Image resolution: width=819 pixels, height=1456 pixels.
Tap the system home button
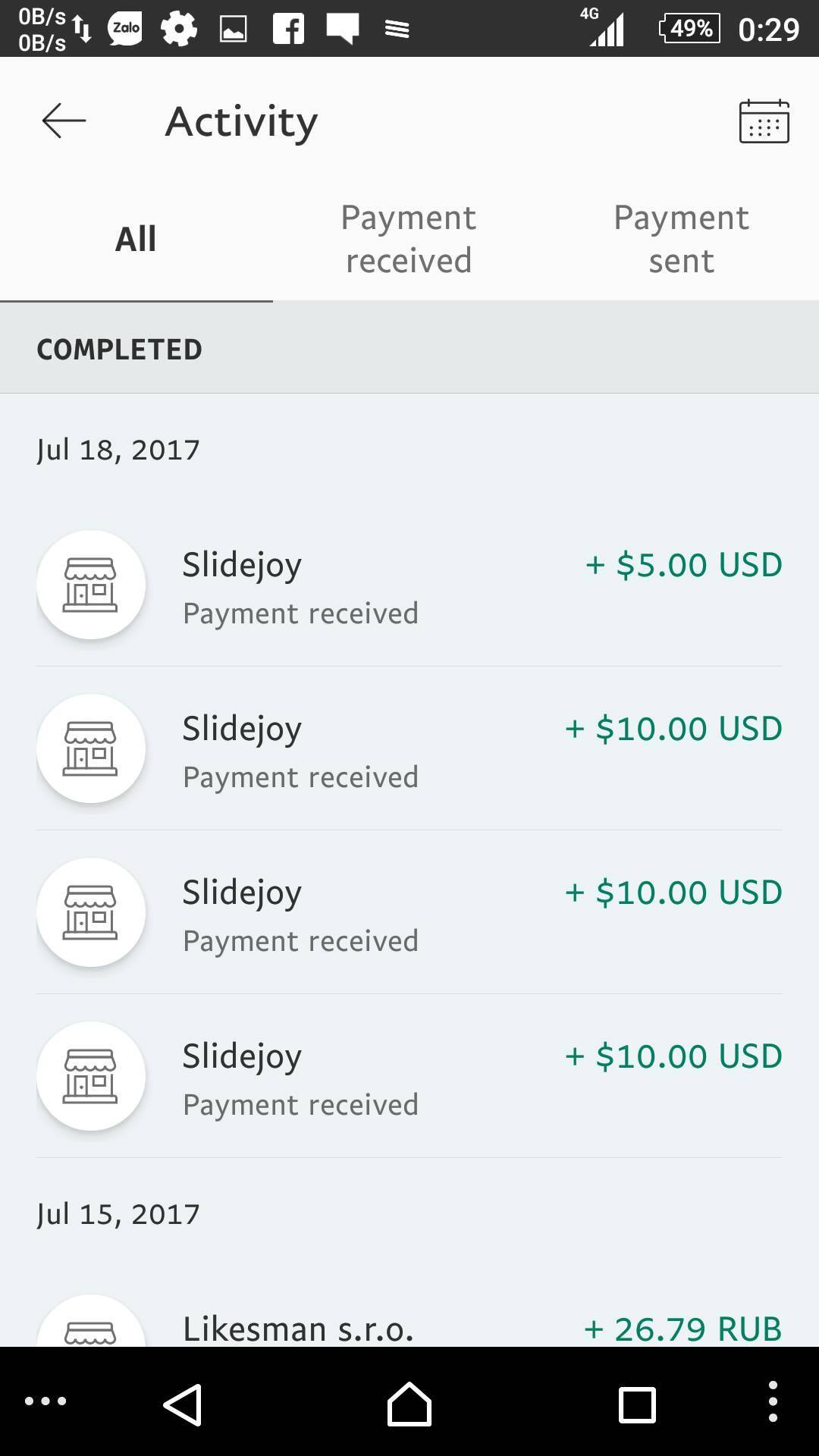[x=409, y=1403]
